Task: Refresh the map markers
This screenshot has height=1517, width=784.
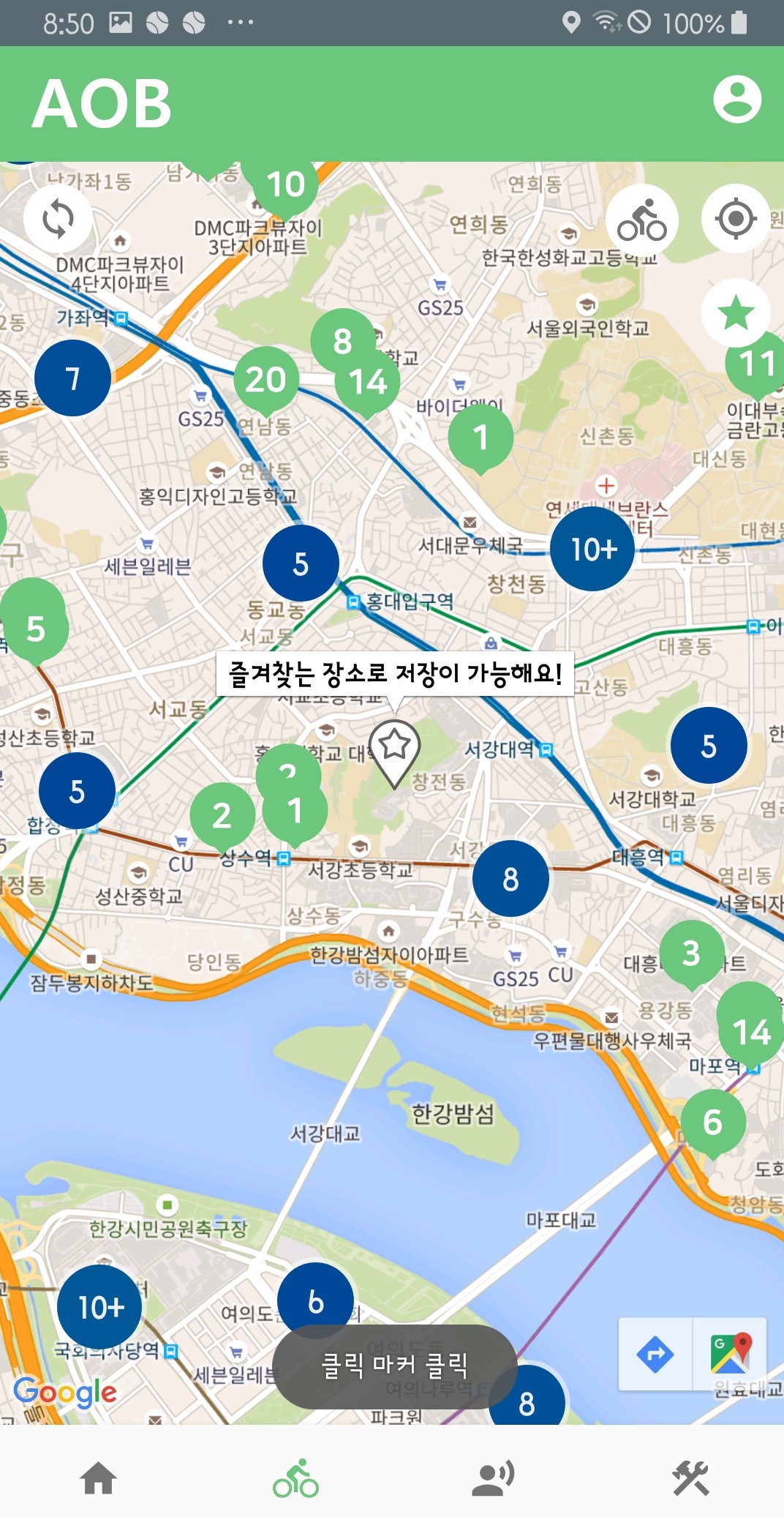Action: tap(58, 219)
